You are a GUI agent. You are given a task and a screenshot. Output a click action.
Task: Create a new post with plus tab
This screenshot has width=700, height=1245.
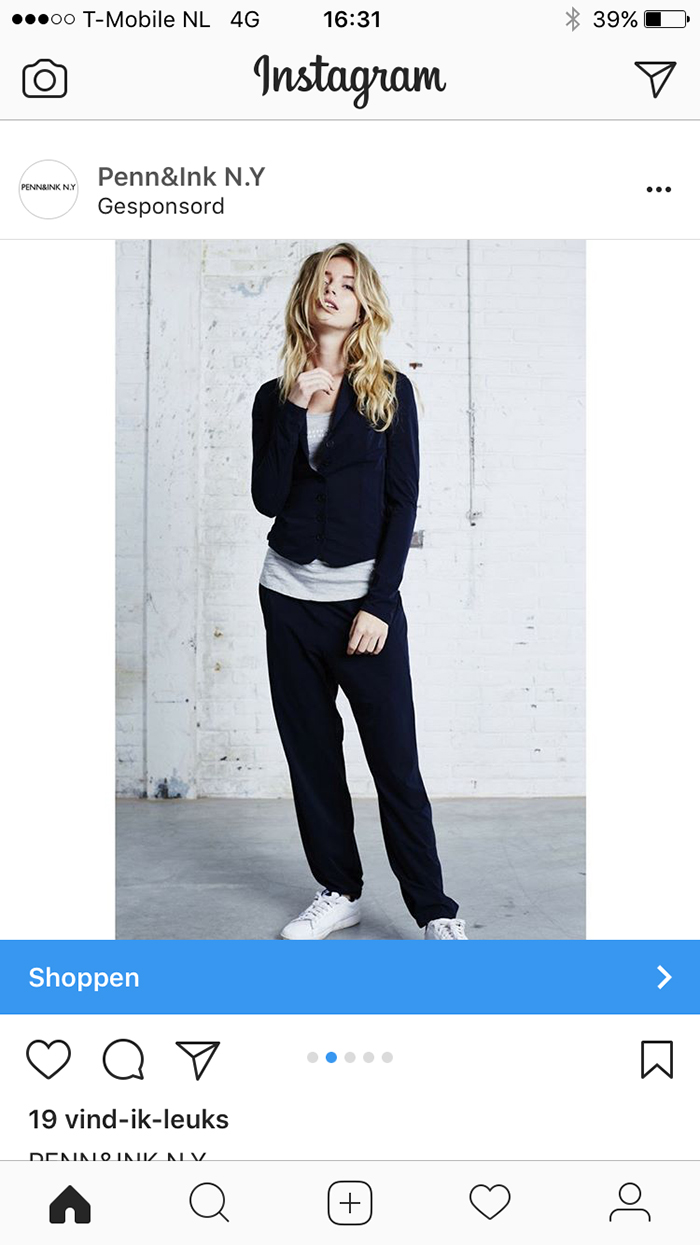pyautogui.click(x=350, y=1202)
